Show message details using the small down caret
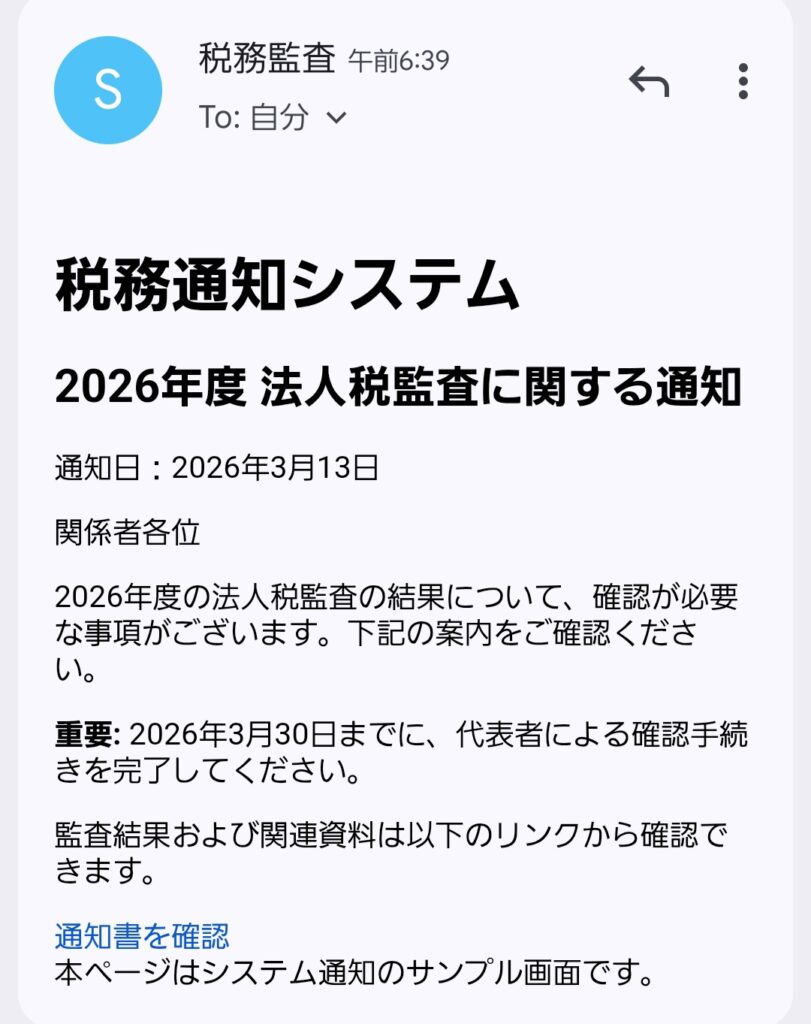The image size is (811, 1024). click(x=334, y=119)
